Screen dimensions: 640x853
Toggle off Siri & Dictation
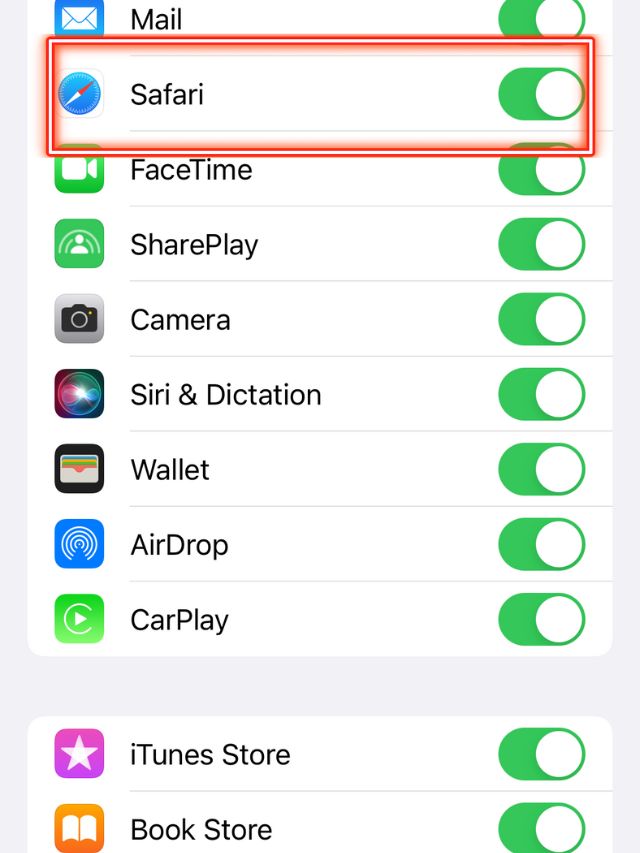541,394
